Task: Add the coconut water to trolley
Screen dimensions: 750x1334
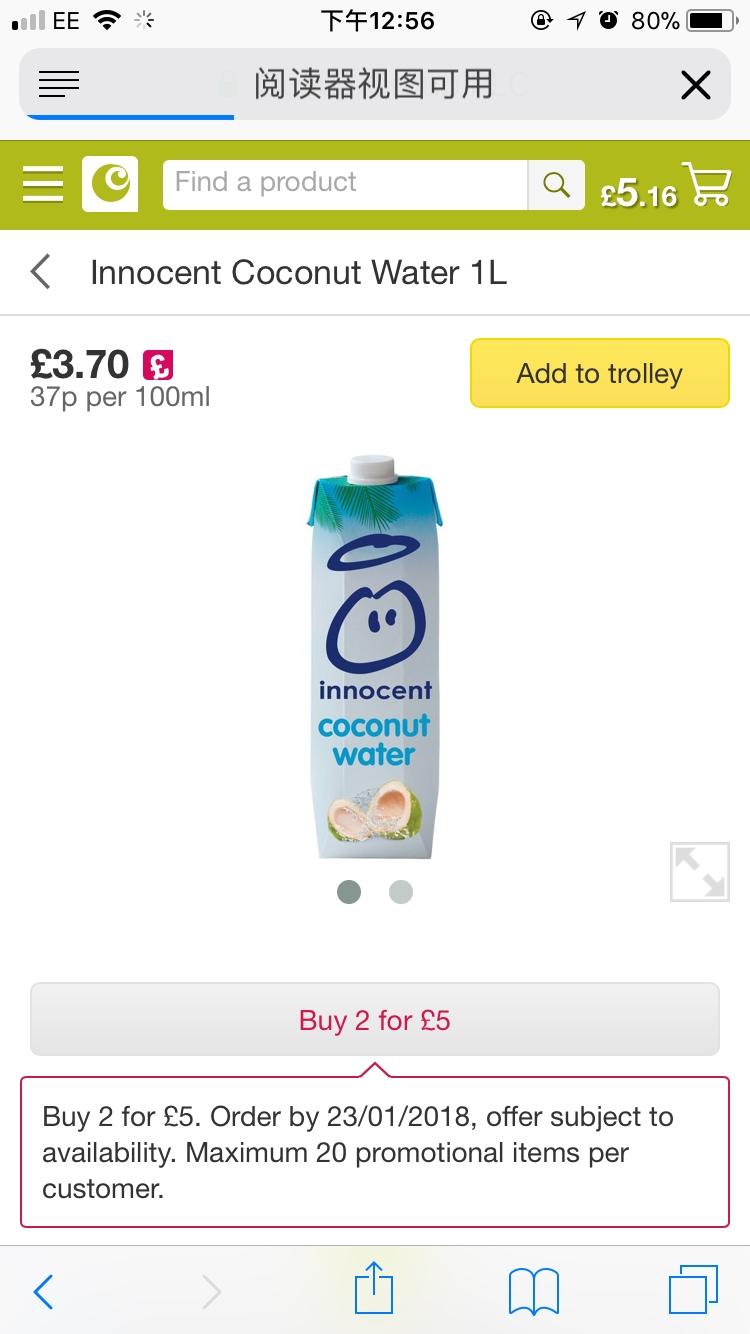Action: [599, 373]
